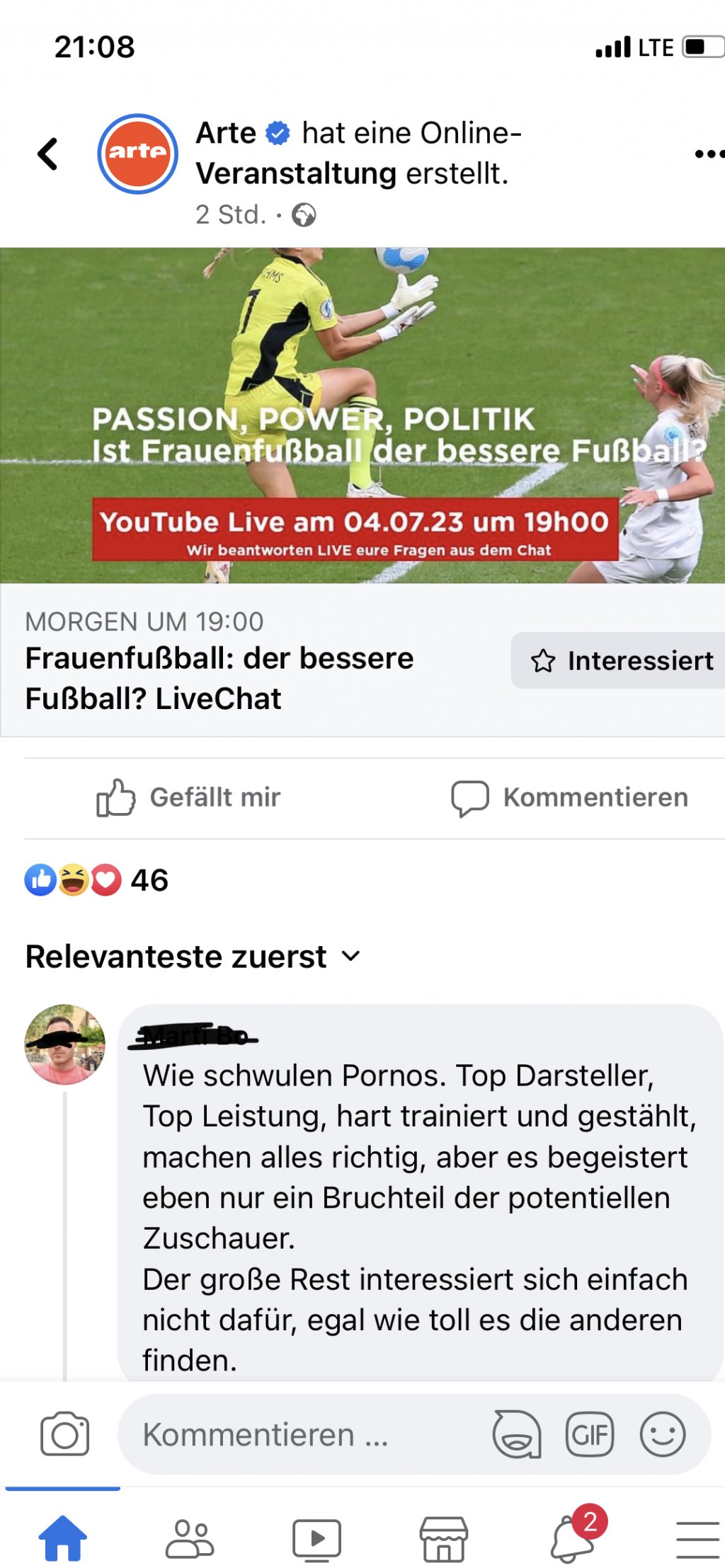
Task: Add a GIF to the comment
Action: tap(590, 1434)
